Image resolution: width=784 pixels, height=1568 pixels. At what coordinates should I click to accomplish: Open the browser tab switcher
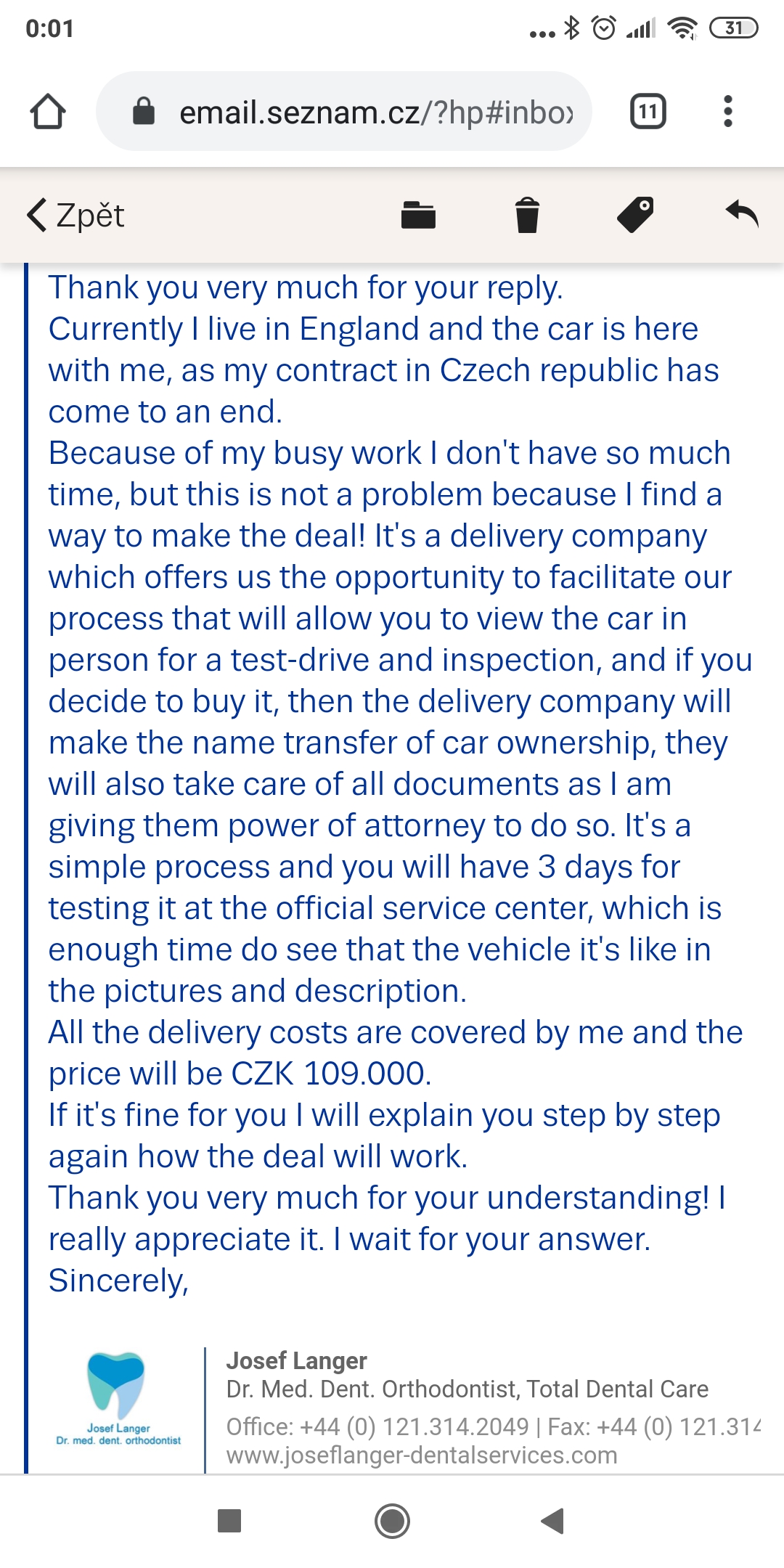coord(648,112)
